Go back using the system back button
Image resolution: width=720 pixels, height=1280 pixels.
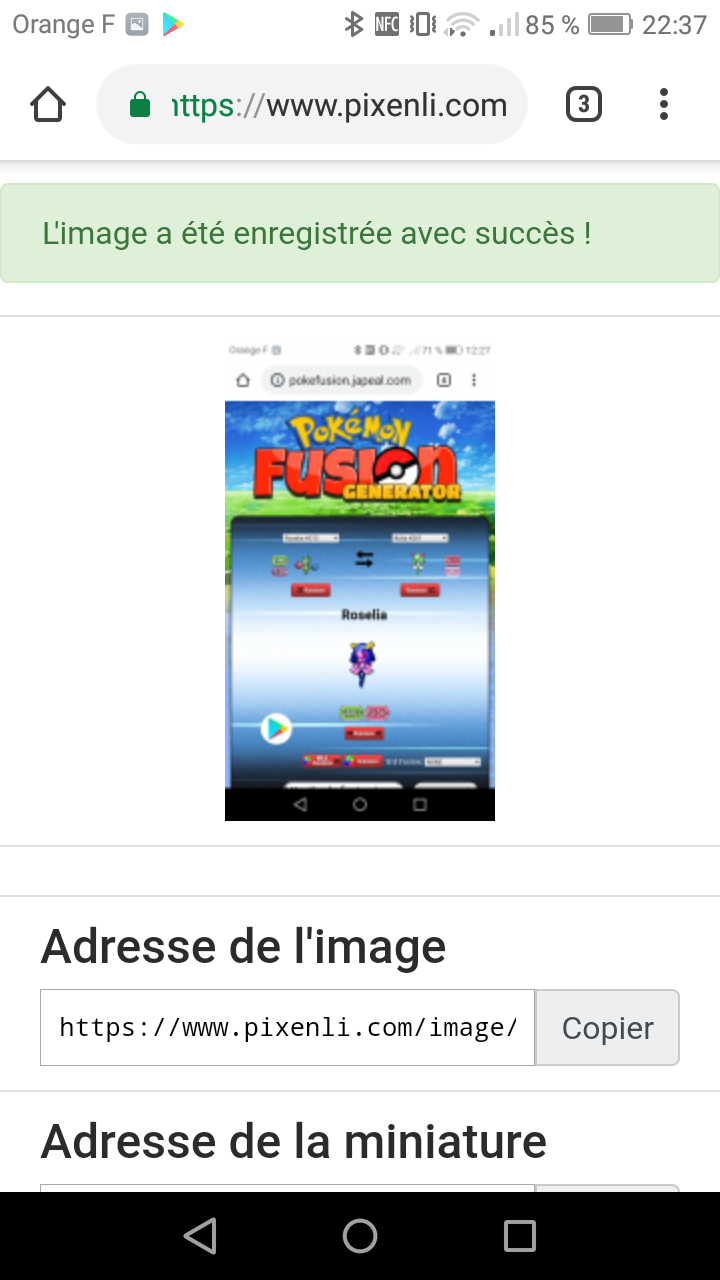pyautogui.click(x=200, y=1236)
